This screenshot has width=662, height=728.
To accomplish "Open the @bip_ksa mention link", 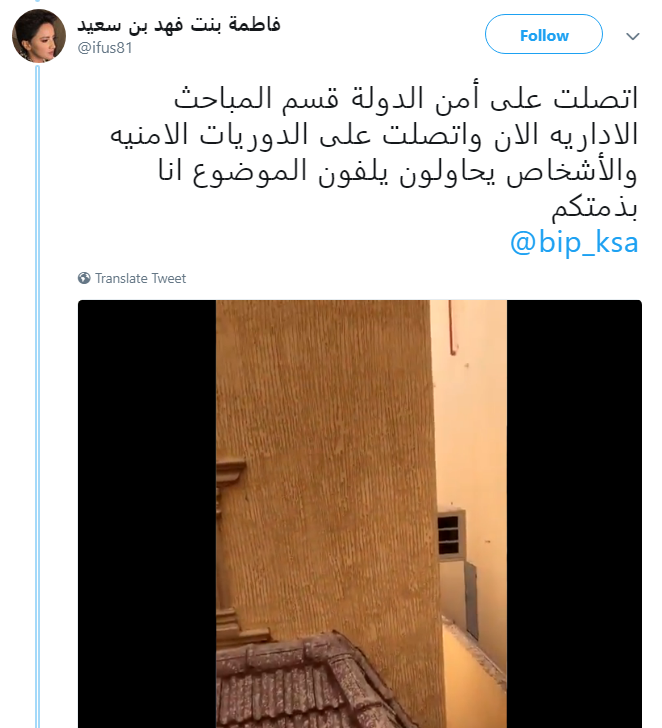I will [574, 242].
